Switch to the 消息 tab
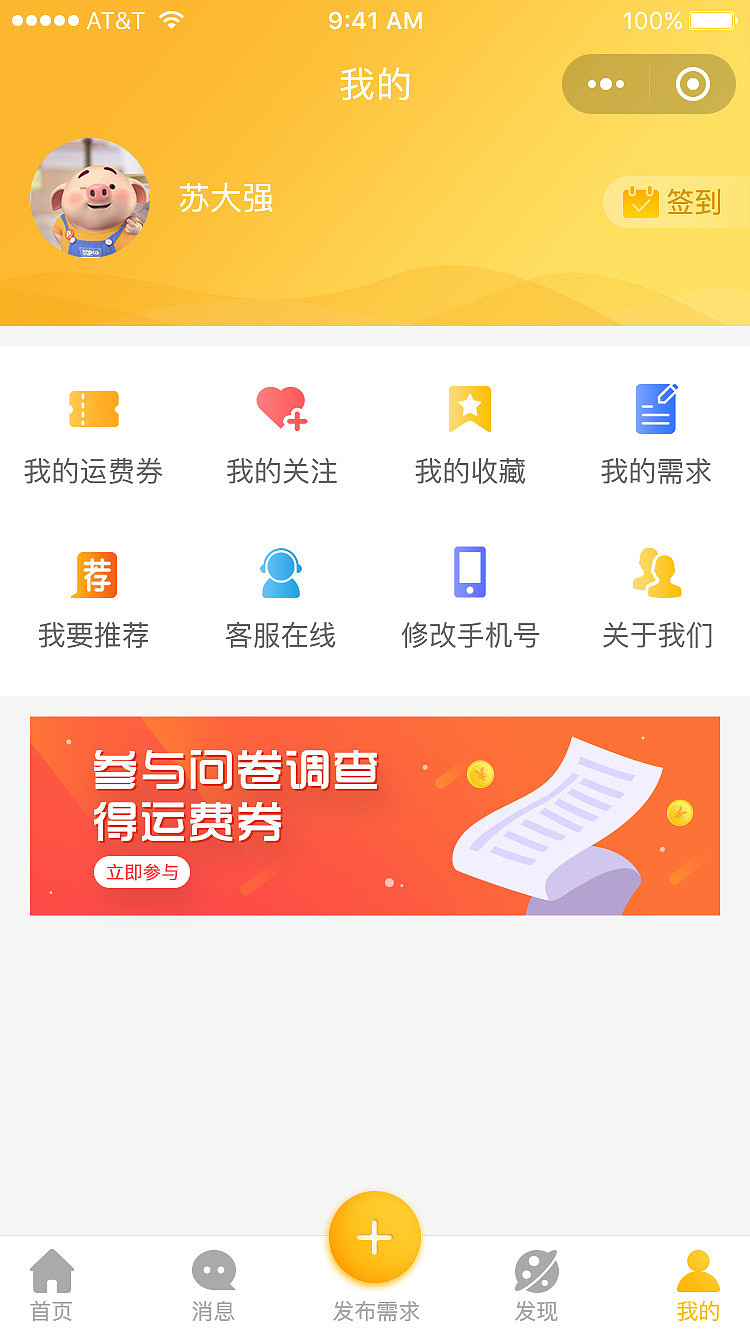Screen dimensions: 750x1334 pyautogui.click(x=212, y=1285)
